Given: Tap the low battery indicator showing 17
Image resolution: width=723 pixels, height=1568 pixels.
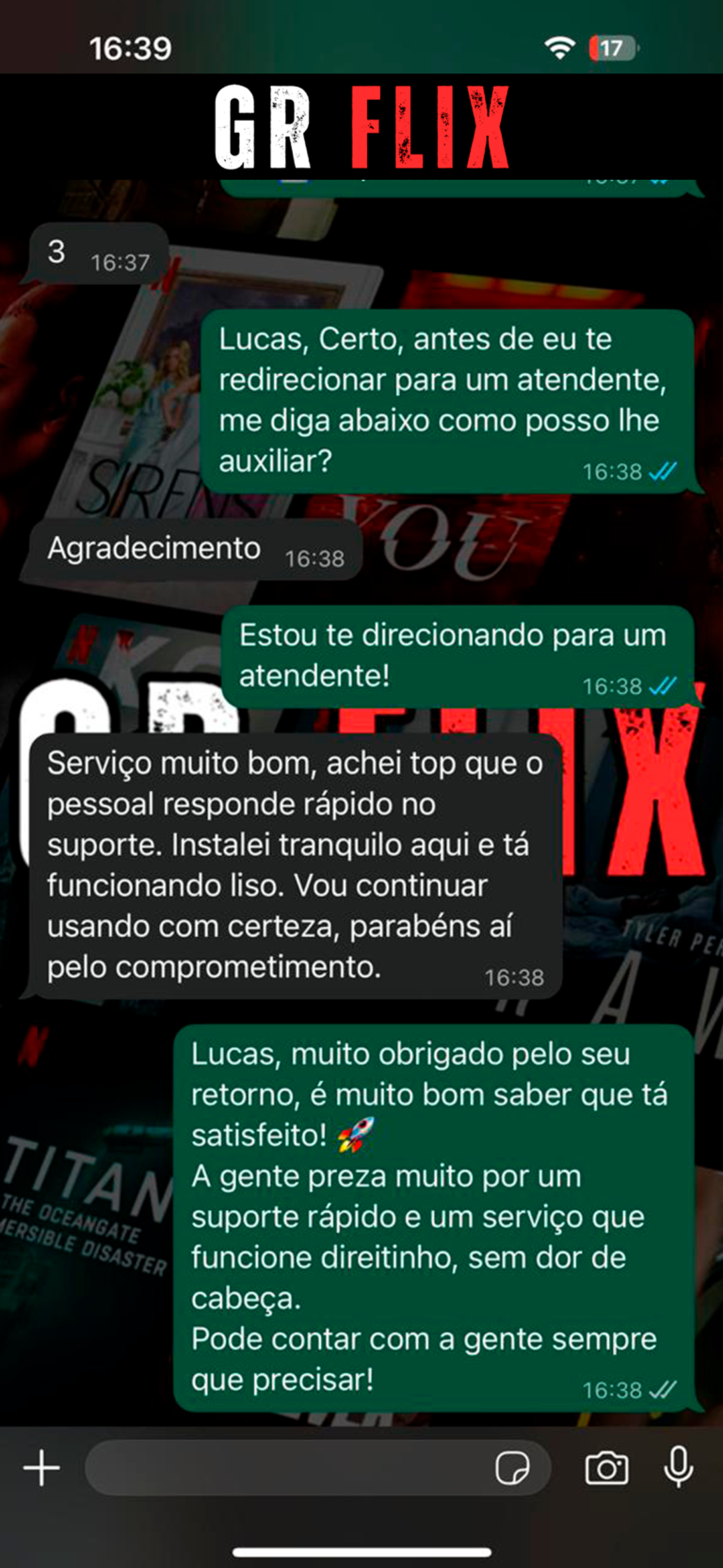Looking at the screenshot, I should tap(614, 45).
